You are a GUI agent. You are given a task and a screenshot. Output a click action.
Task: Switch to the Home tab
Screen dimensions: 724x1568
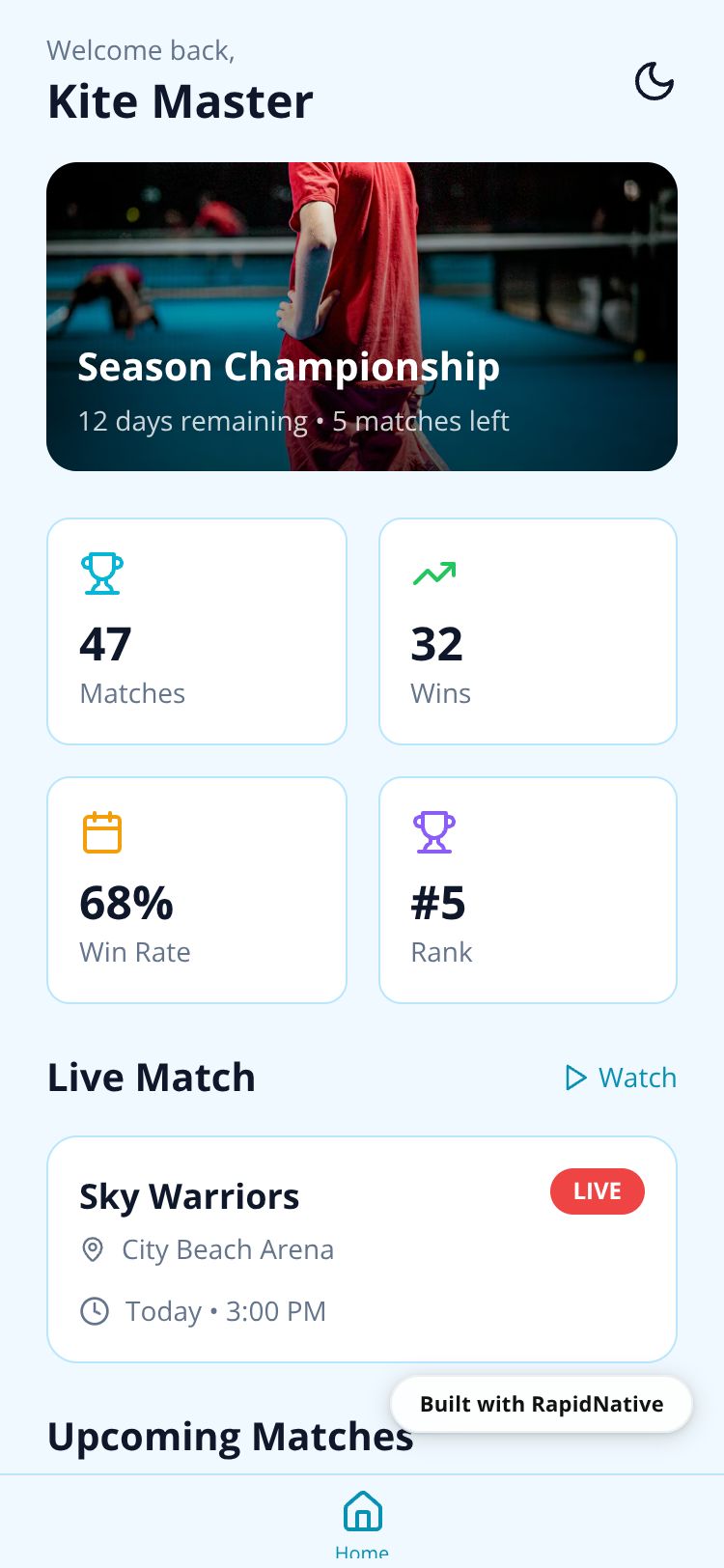point(362,1524)
